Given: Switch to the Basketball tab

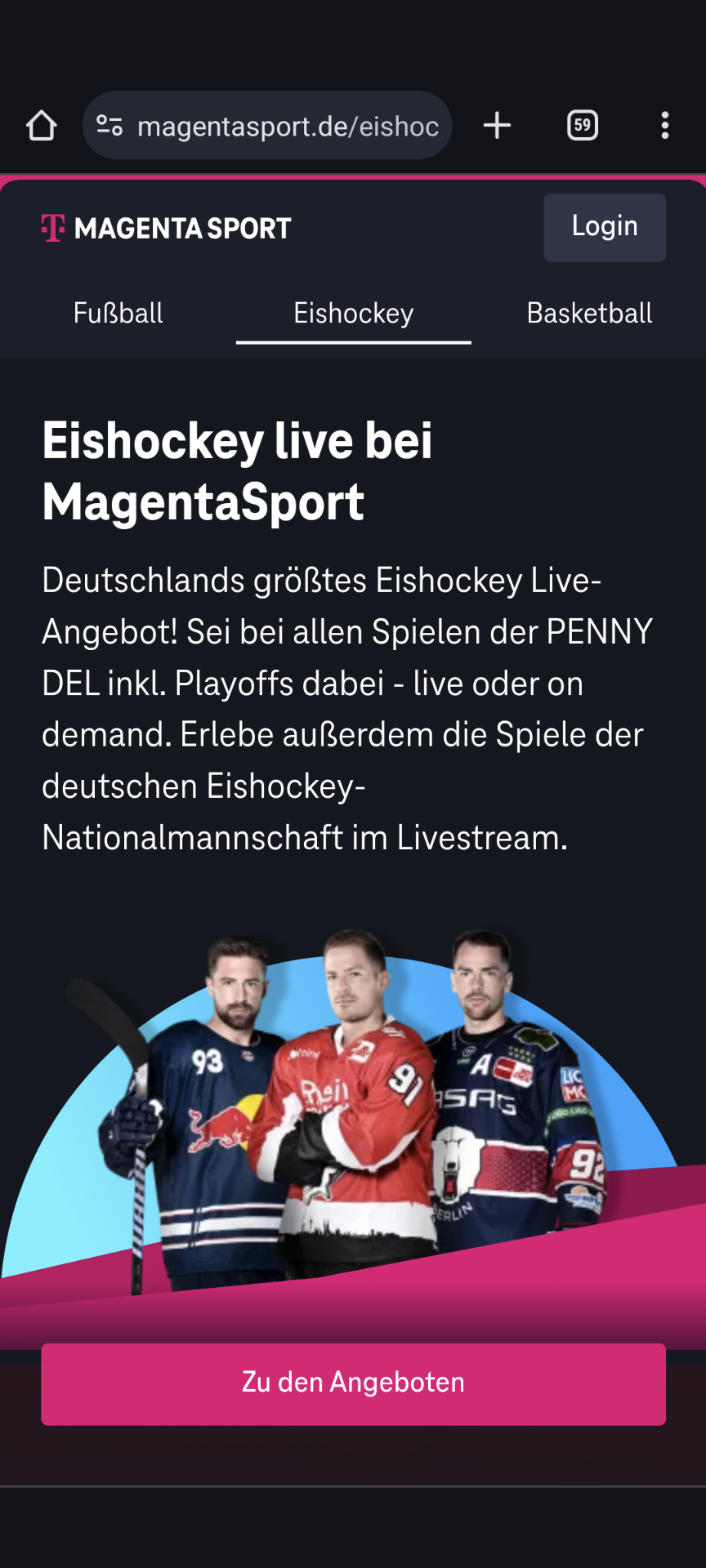Looking at the screenshot, I should click(589, 314).
